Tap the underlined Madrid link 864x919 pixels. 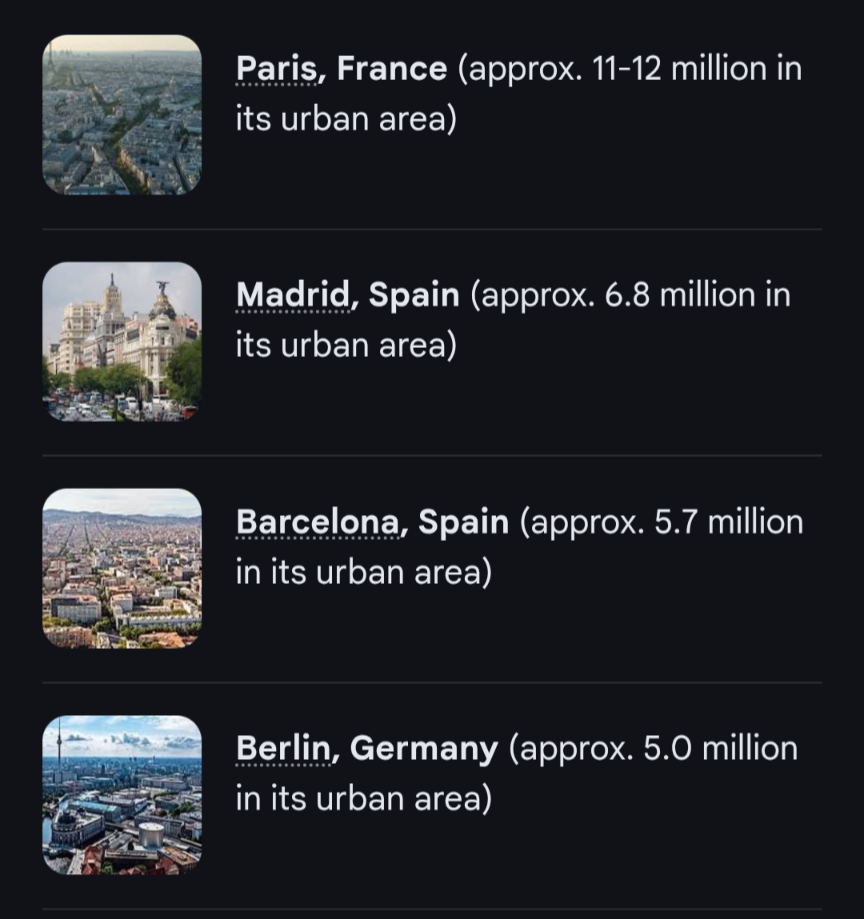[293, 296]
